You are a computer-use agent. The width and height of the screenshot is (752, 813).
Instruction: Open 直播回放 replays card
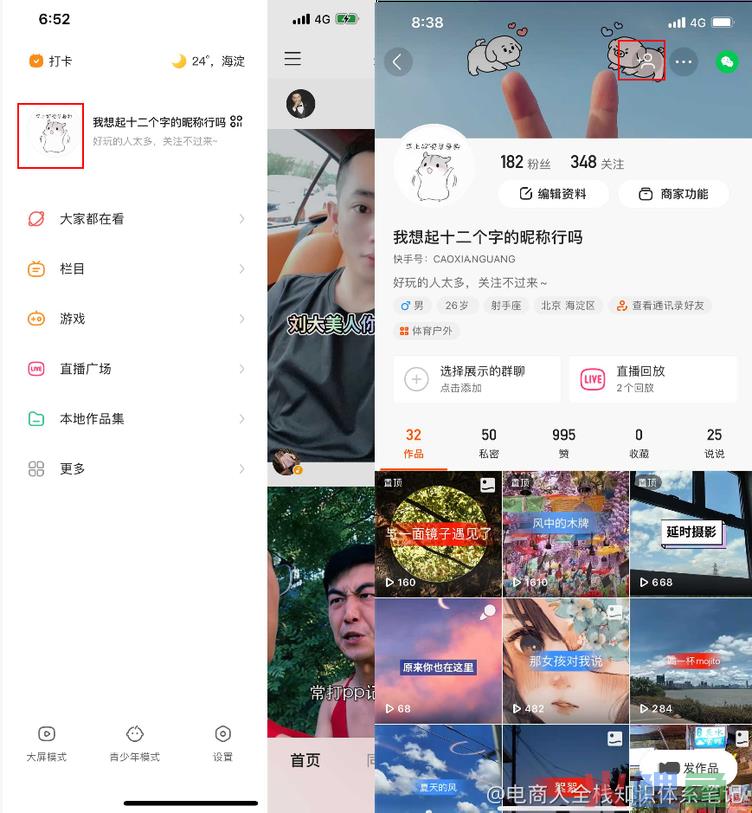[658, 378]
